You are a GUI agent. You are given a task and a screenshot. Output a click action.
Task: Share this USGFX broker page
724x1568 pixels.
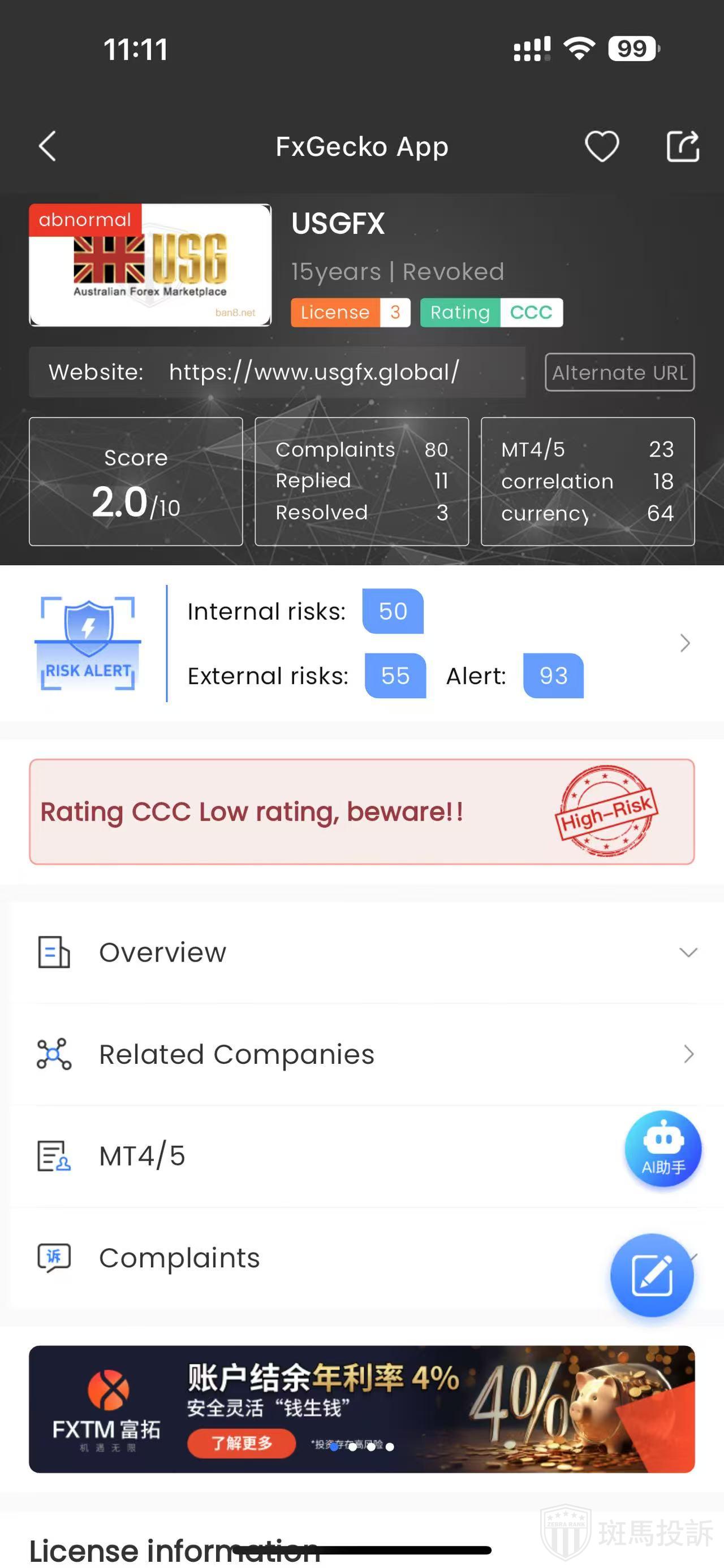682,147
